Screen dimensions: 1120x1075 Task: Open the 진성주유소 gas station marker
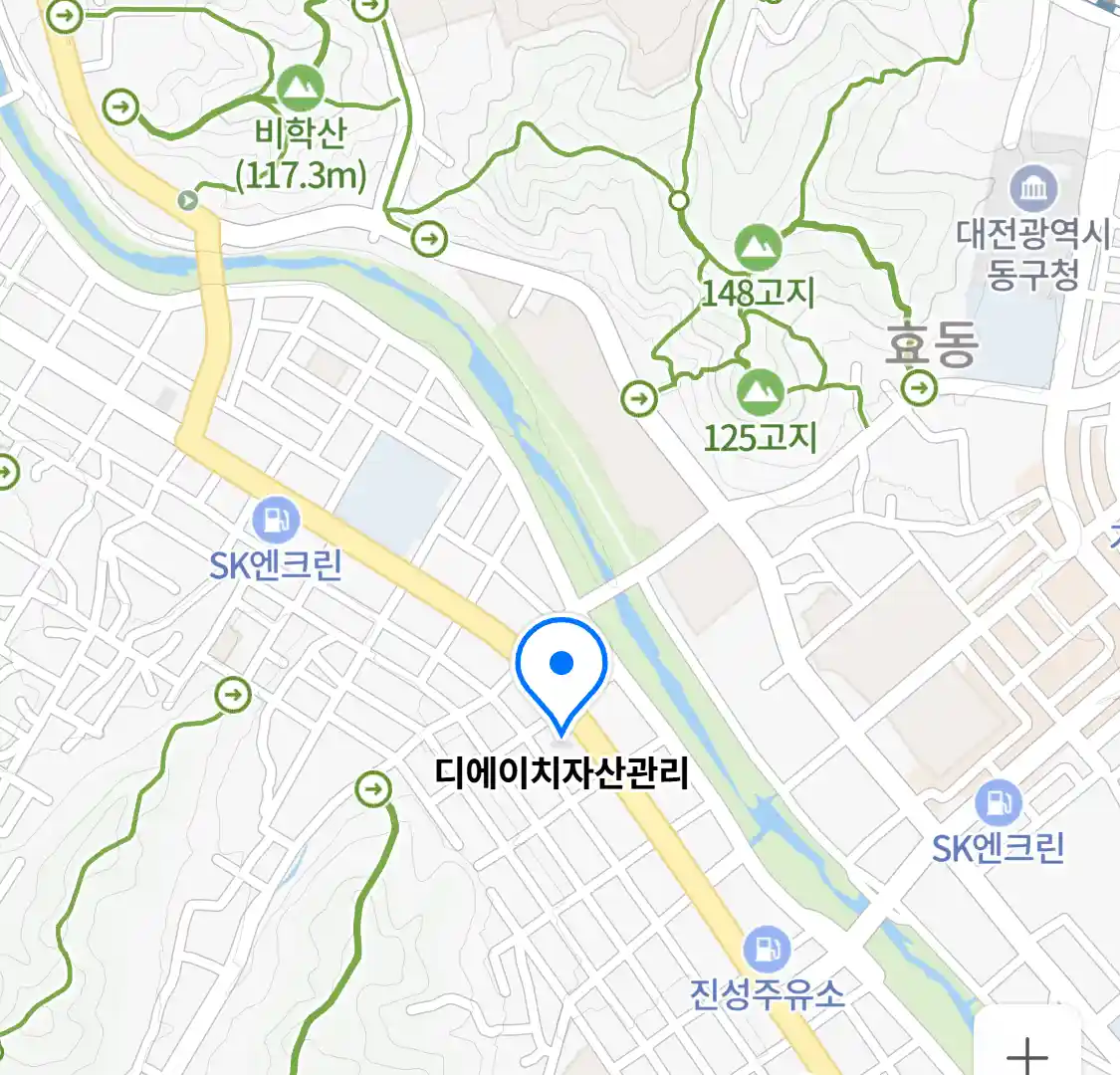click(x=767, y=950)
